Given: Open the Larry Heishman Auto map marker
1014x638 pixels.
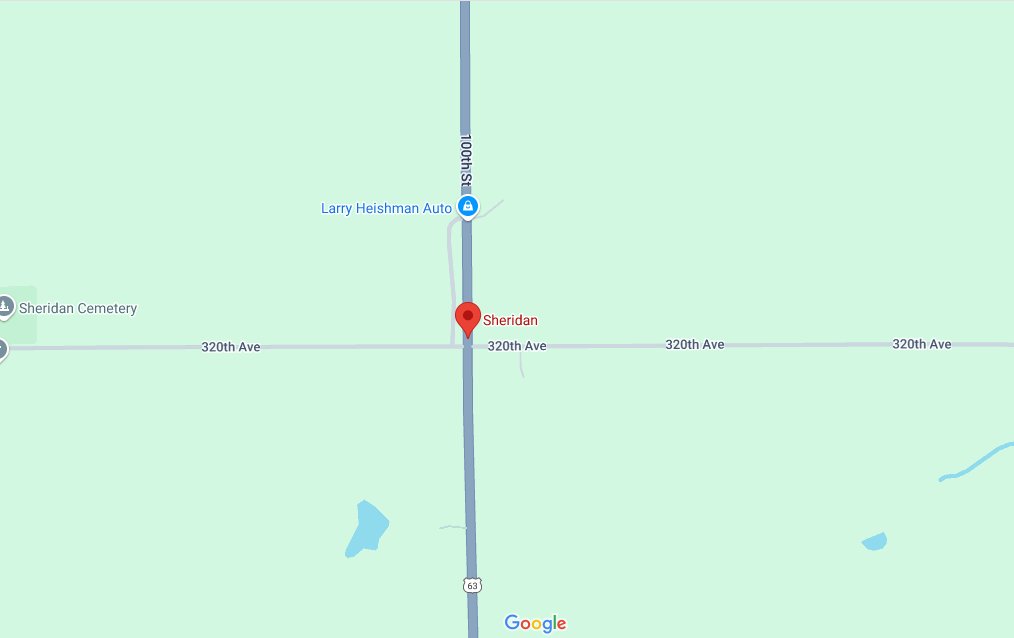Looking at the screenshot, I should click(x=467, y=207).
